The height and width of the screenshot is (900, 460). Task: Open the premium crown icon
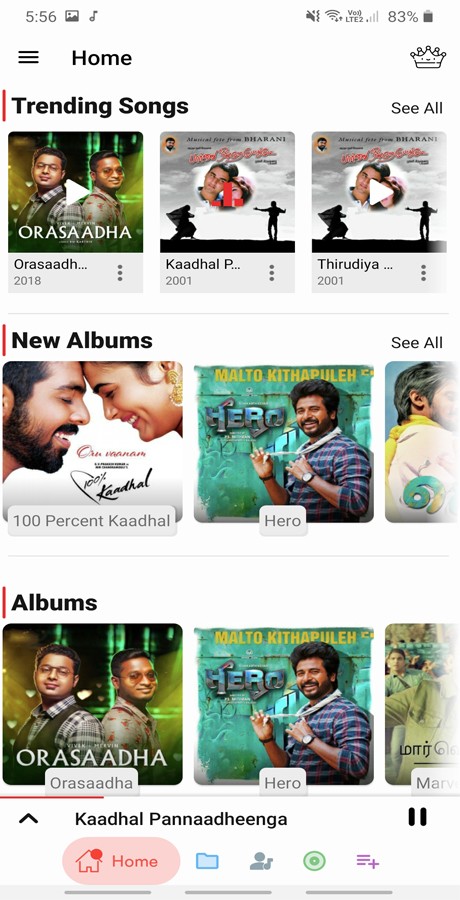point(428,57)
